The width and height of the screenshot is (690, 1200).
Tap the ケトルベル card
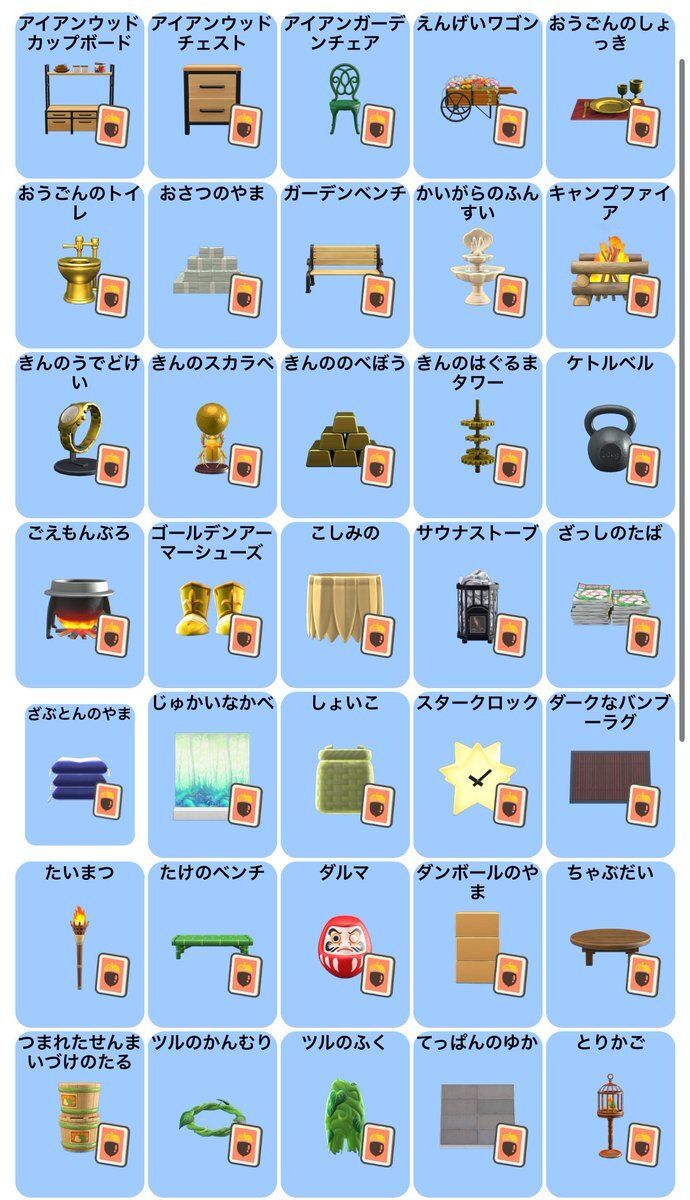click(610, 435)
